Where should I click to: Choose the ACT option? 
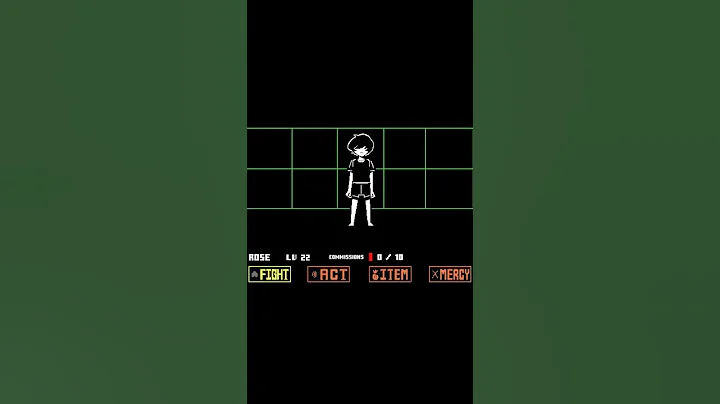tap(328, 274)
